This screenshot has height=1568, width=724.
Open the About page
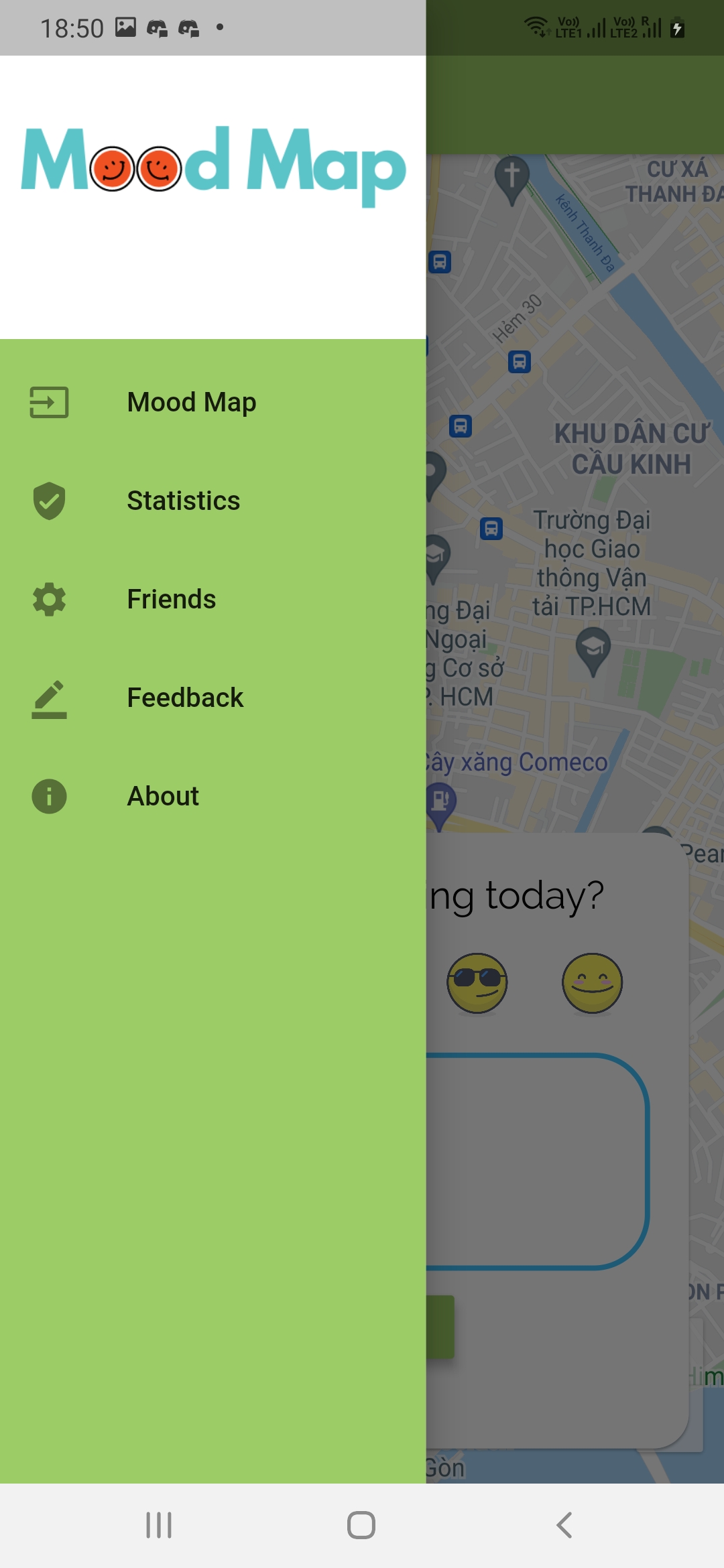point(162,796)
